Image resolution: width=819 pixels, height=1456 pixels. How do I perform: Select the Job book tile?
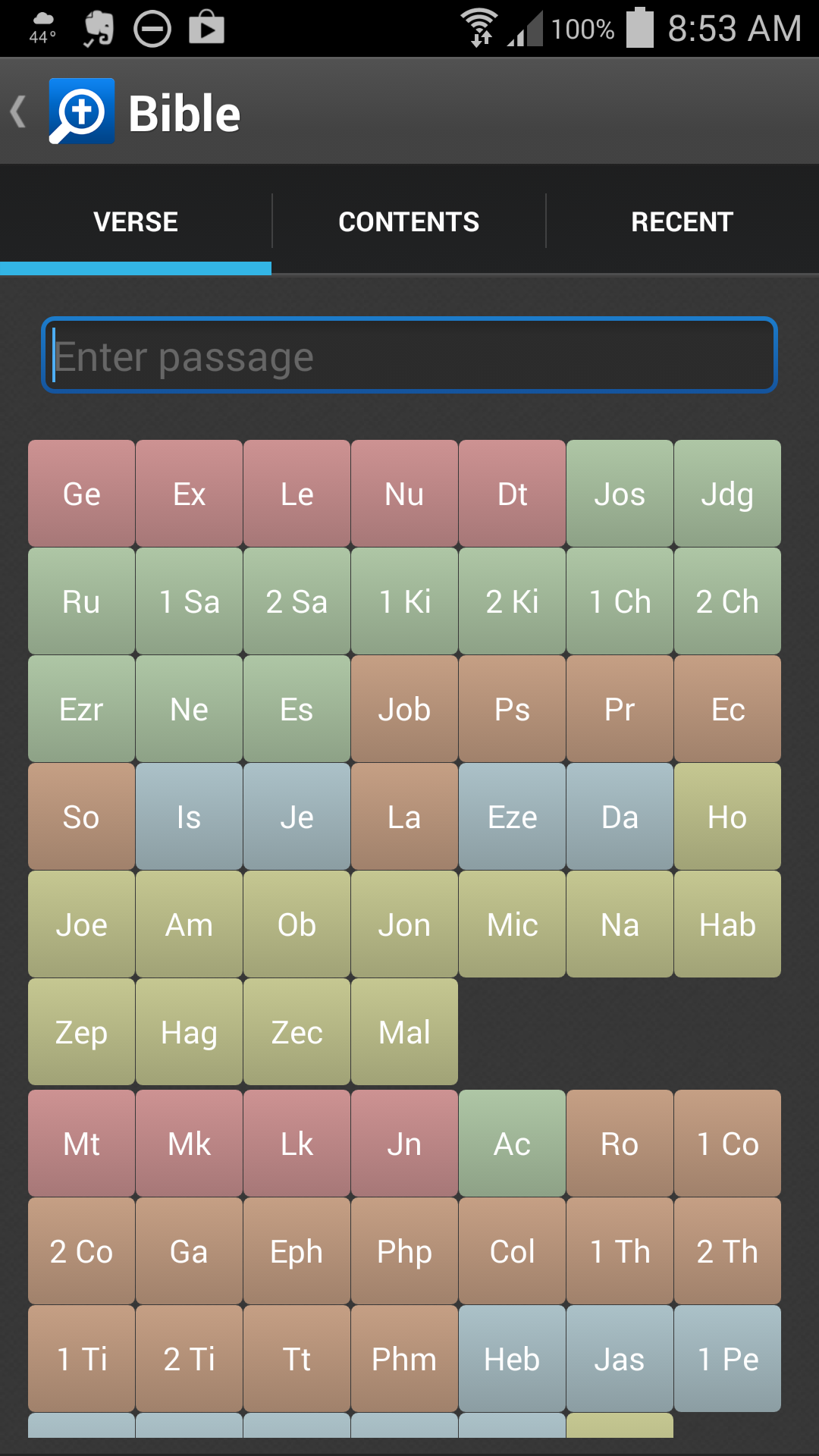[x=404, y=709]
